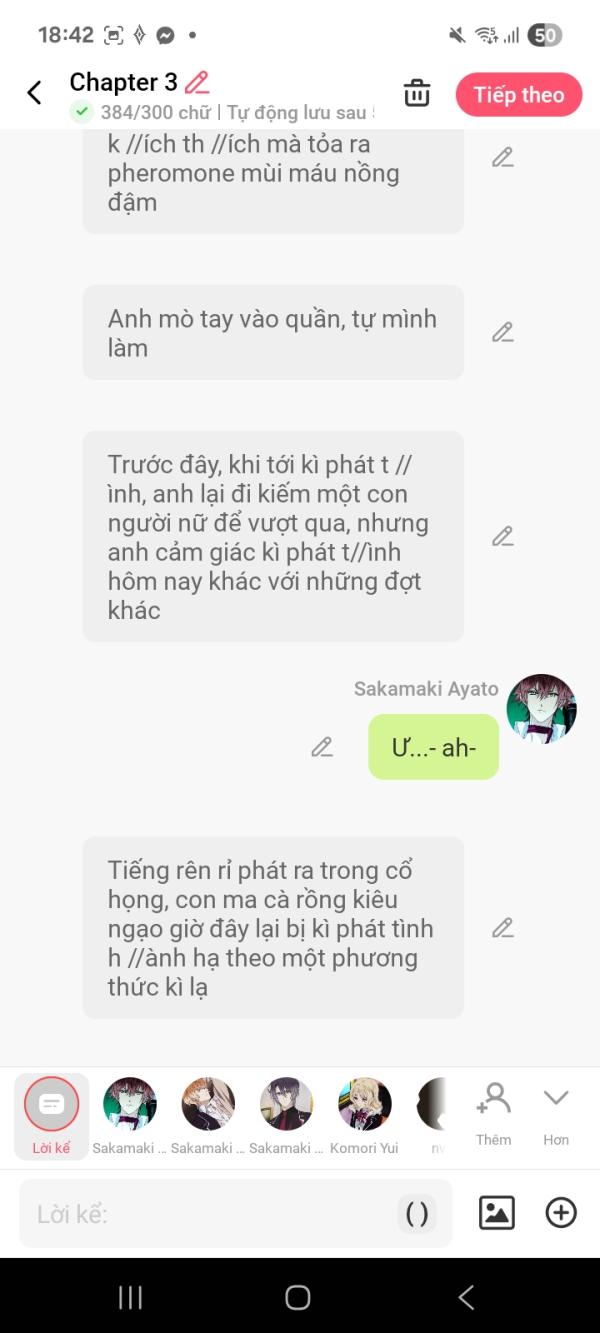
Task: Attach an image to the story
Action: [x=496, y=1213]
